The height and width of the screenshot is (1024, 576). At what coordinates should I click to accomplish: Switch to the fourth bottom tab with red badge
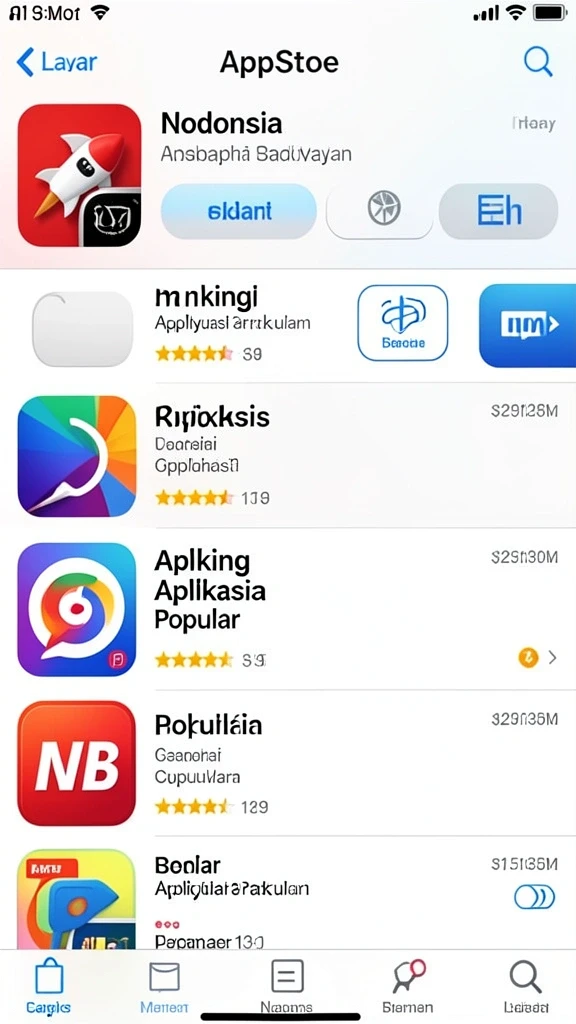point(408,985)
